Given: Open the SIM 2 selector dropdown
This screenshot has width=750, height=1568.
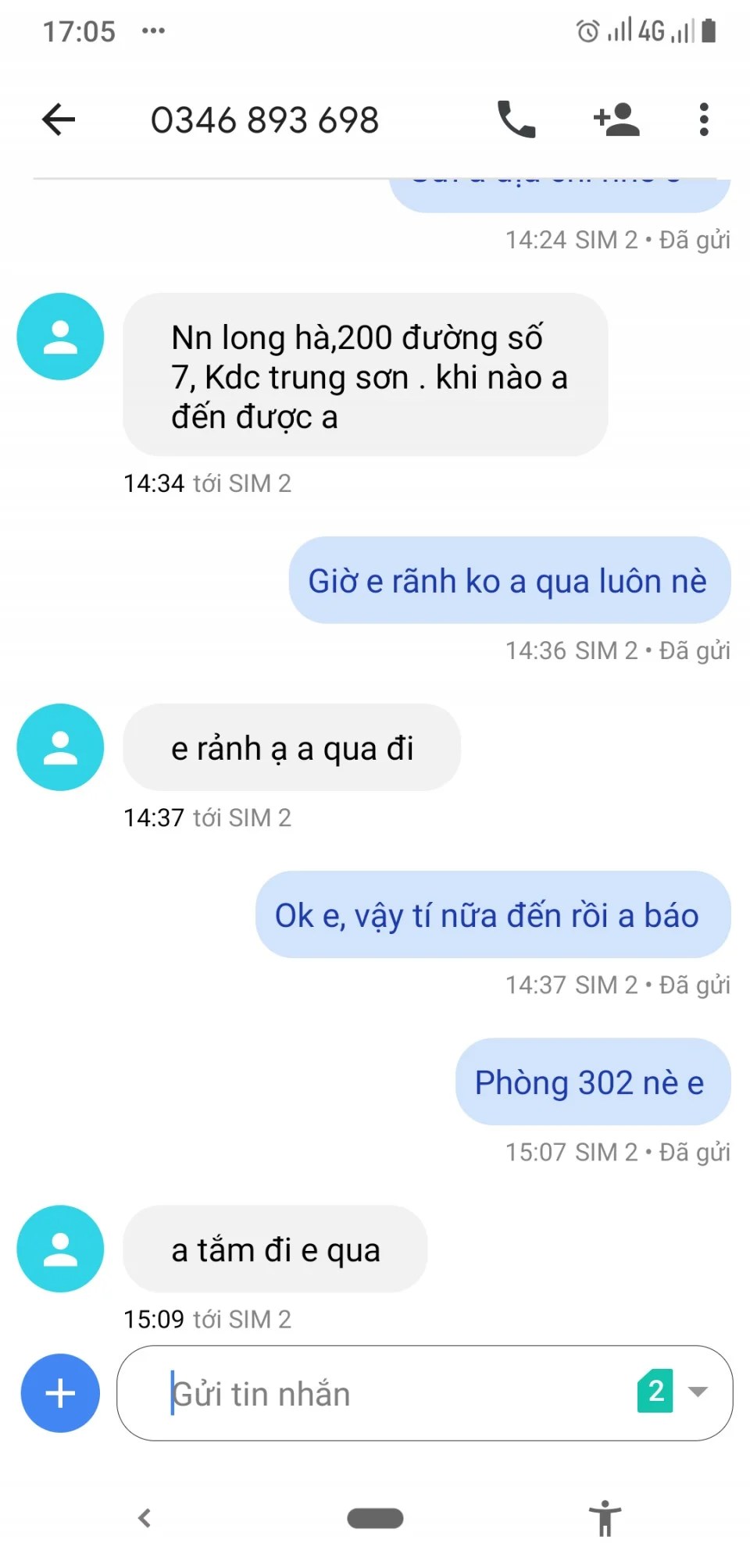Looking at the screenshot, I should point(673,1392).
